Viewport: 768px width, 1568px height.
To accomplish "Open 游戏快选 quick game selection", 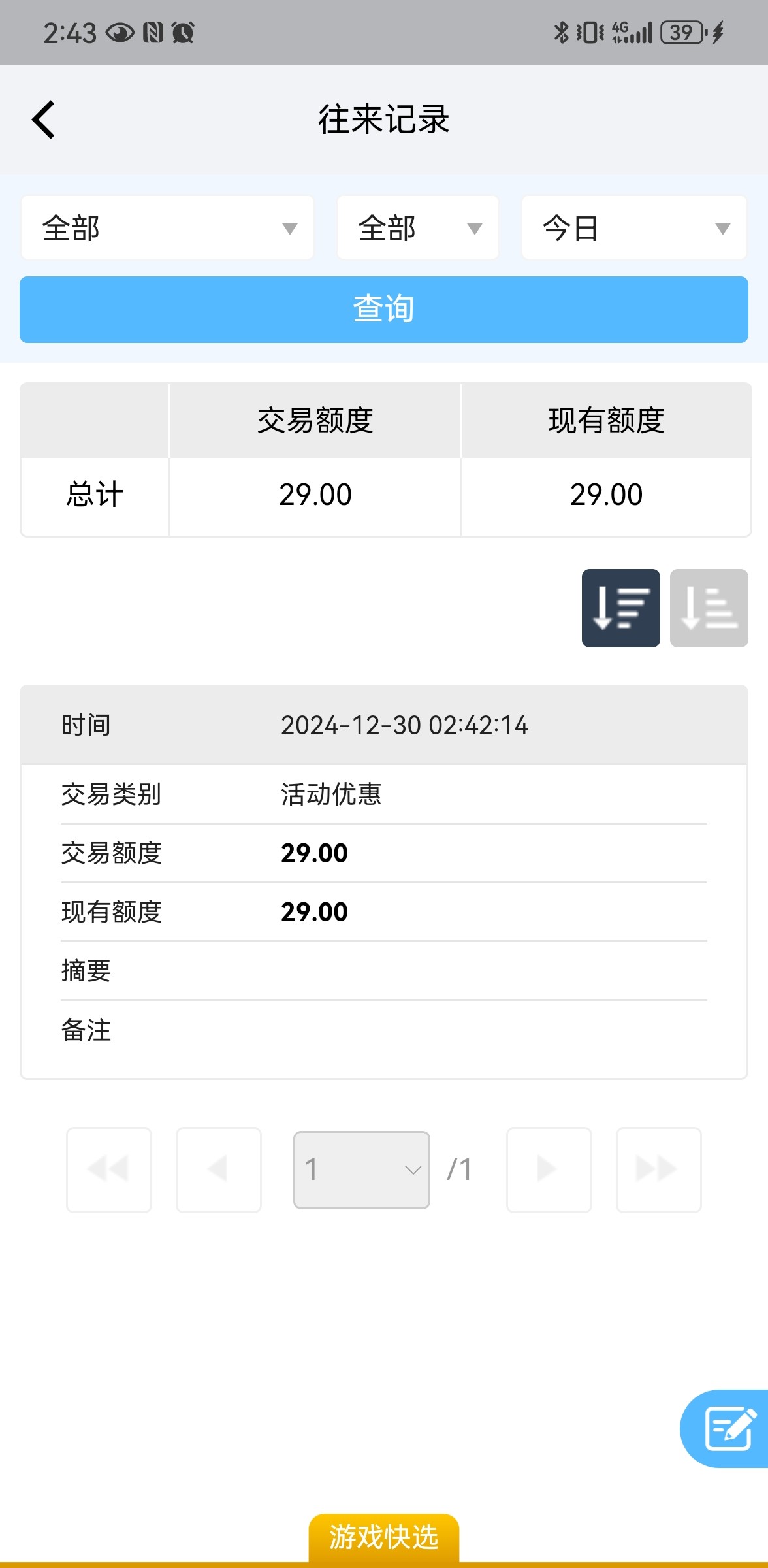I will [x=384, y=1537].
